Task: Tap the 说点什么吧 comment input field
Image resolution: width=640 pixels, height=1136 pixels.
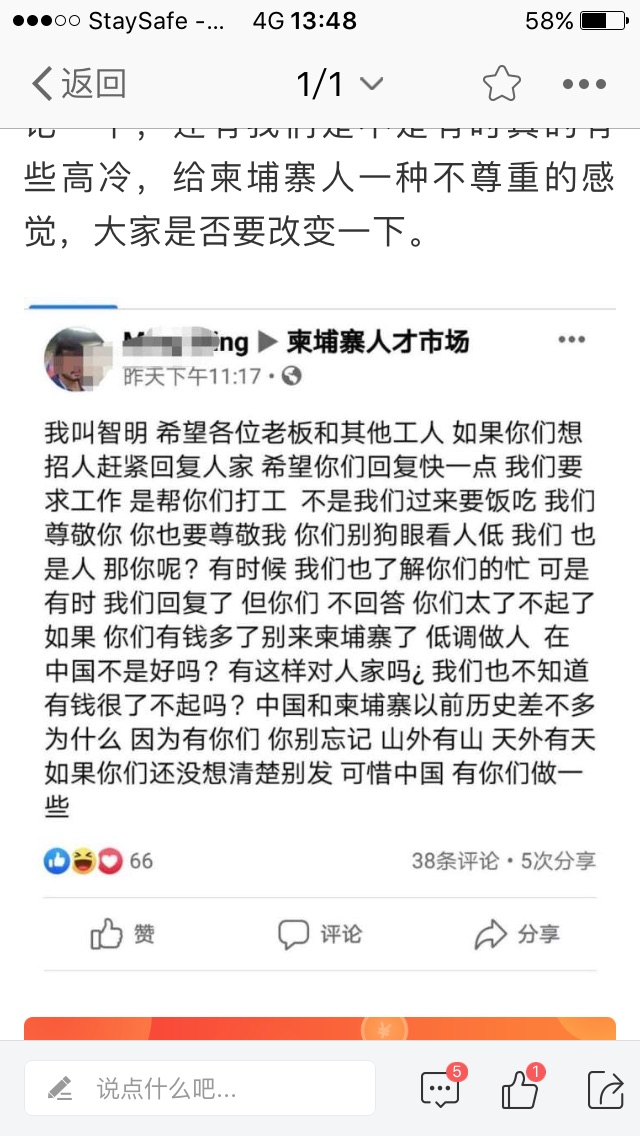Action: pyautogui.click(x=200, y=1088)
